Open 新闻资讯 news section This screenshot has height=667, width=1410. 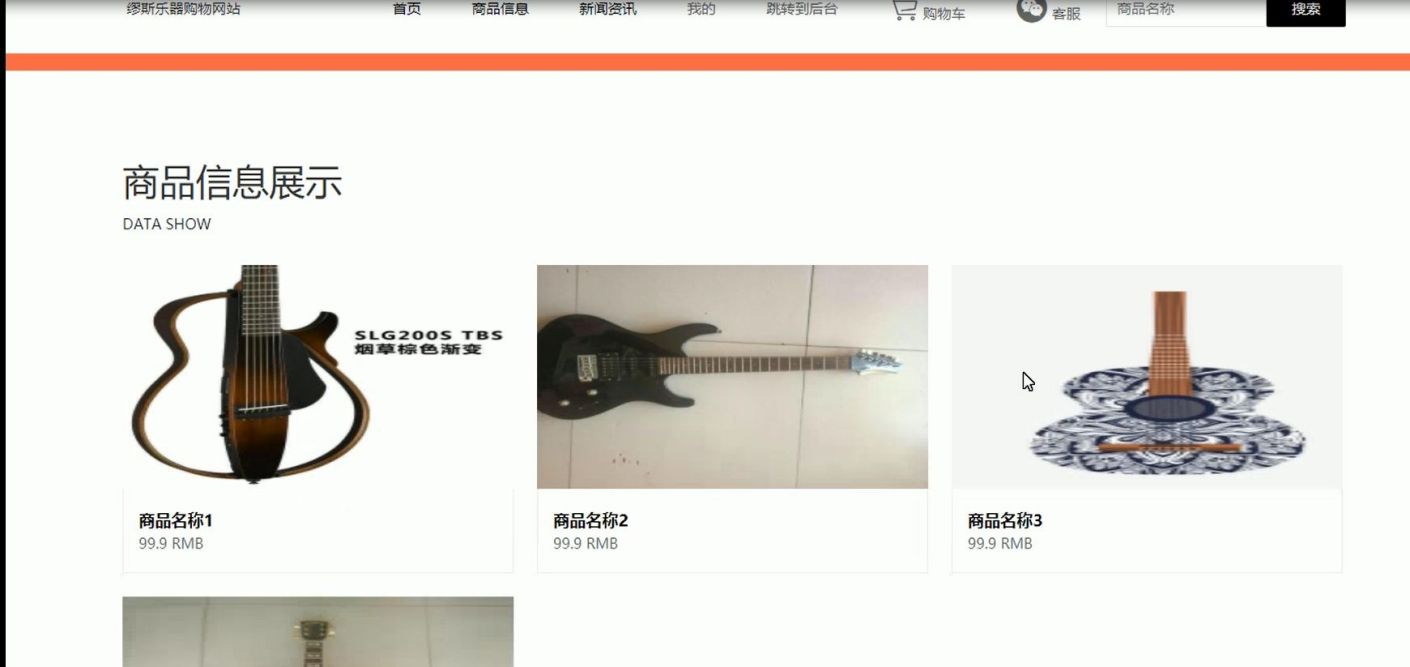coord(607,9)
